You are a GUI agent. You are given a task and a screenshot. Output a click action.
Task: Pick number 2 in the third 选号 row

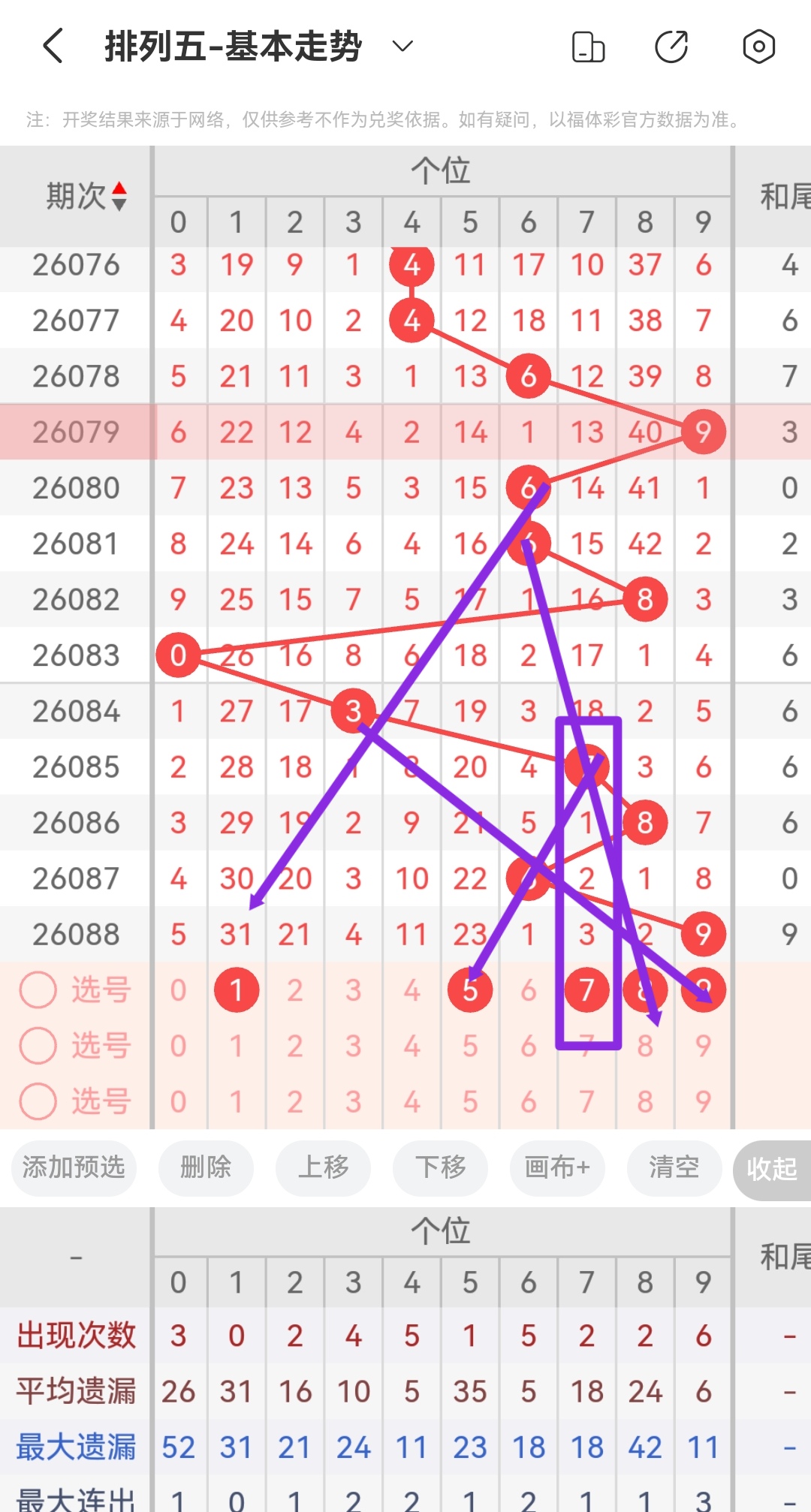pyautogui.click(x=295, y=1101)
